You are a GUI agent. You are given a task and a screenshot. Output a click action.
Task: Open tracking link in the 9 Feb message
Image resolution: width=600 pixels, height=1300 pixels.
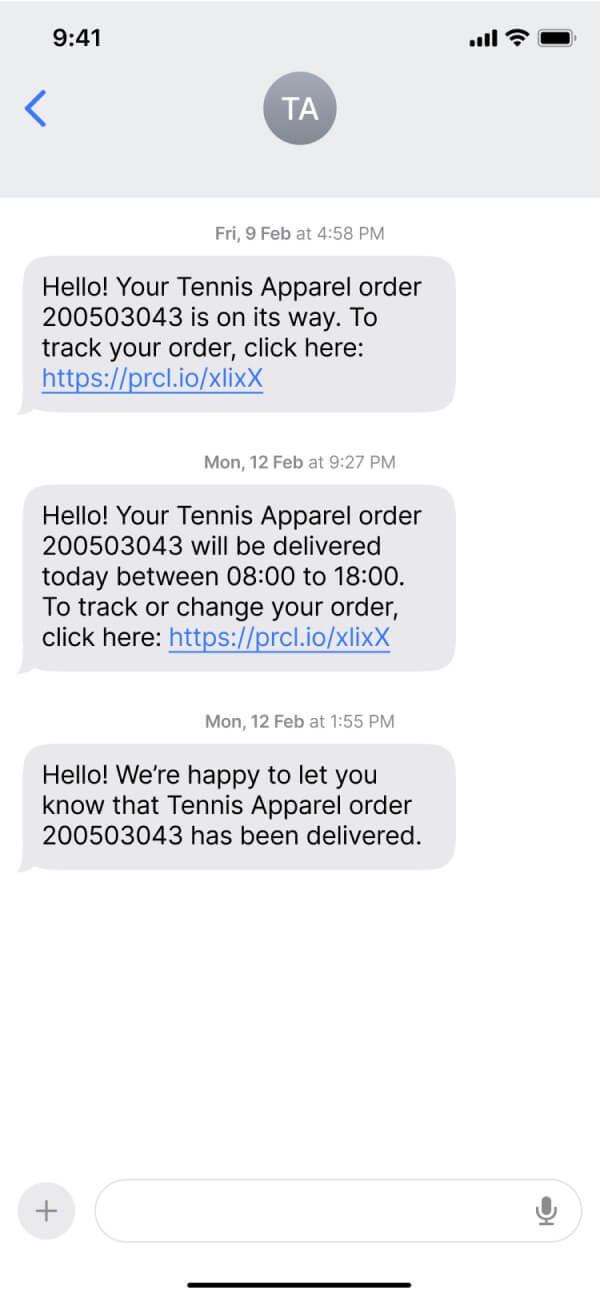pyautogui.click(x=152, y=379)
